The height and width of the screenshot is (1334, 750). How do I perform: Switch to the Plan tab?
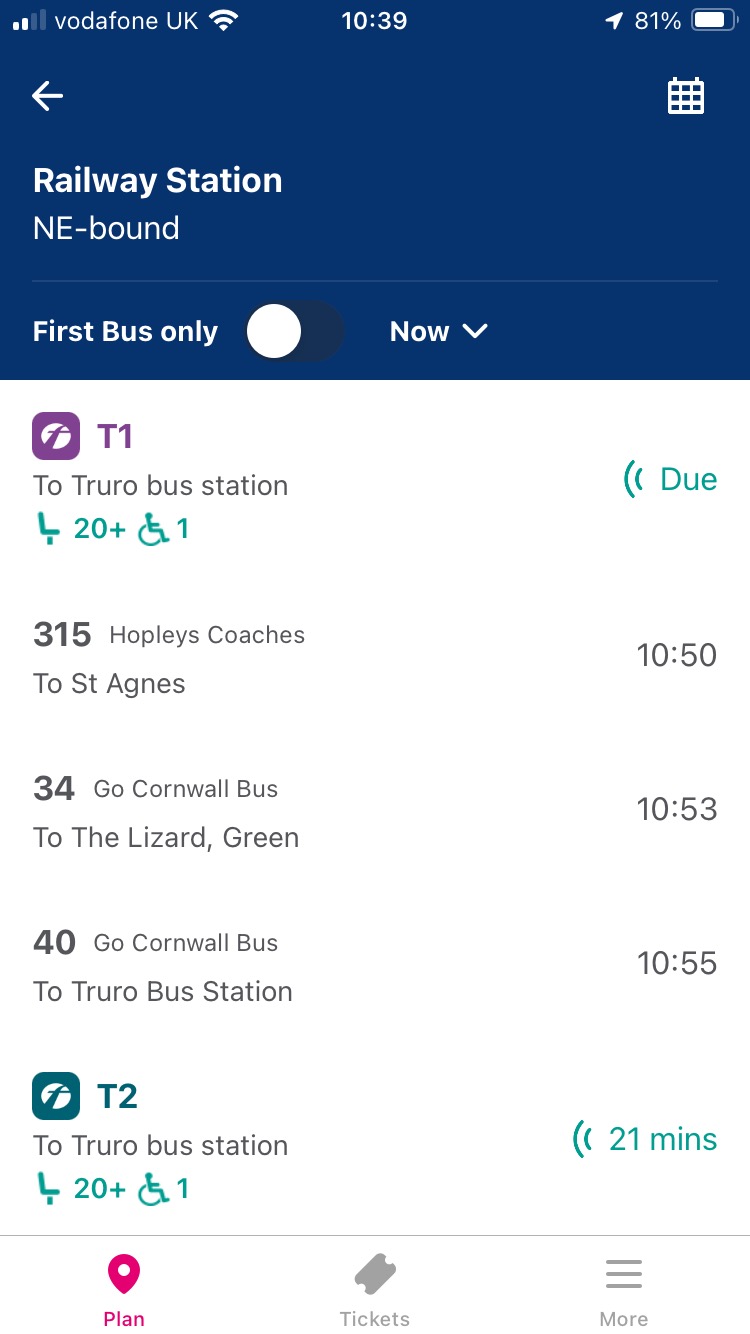[x=124, y=1290]
